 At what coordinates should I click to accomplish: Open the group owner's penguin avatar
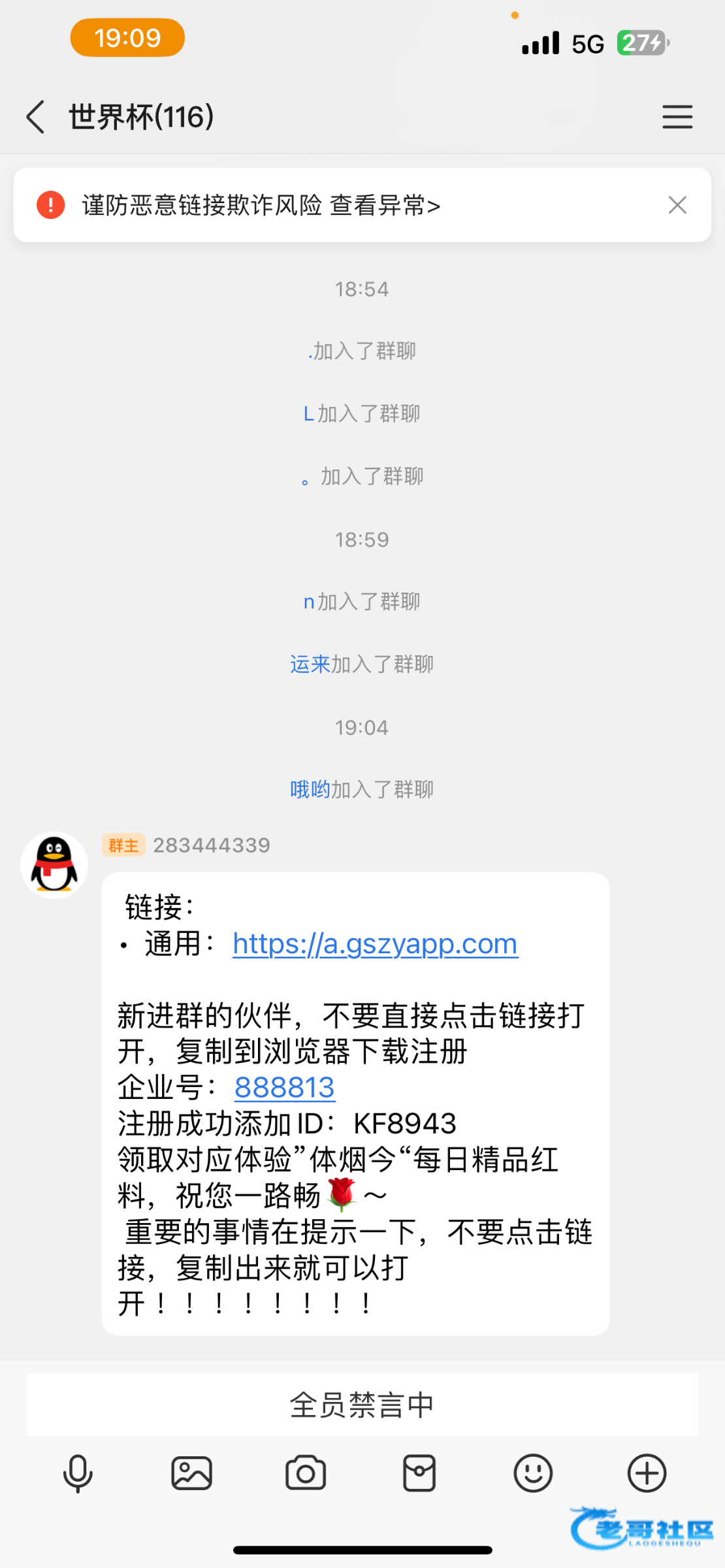point(54,865)
